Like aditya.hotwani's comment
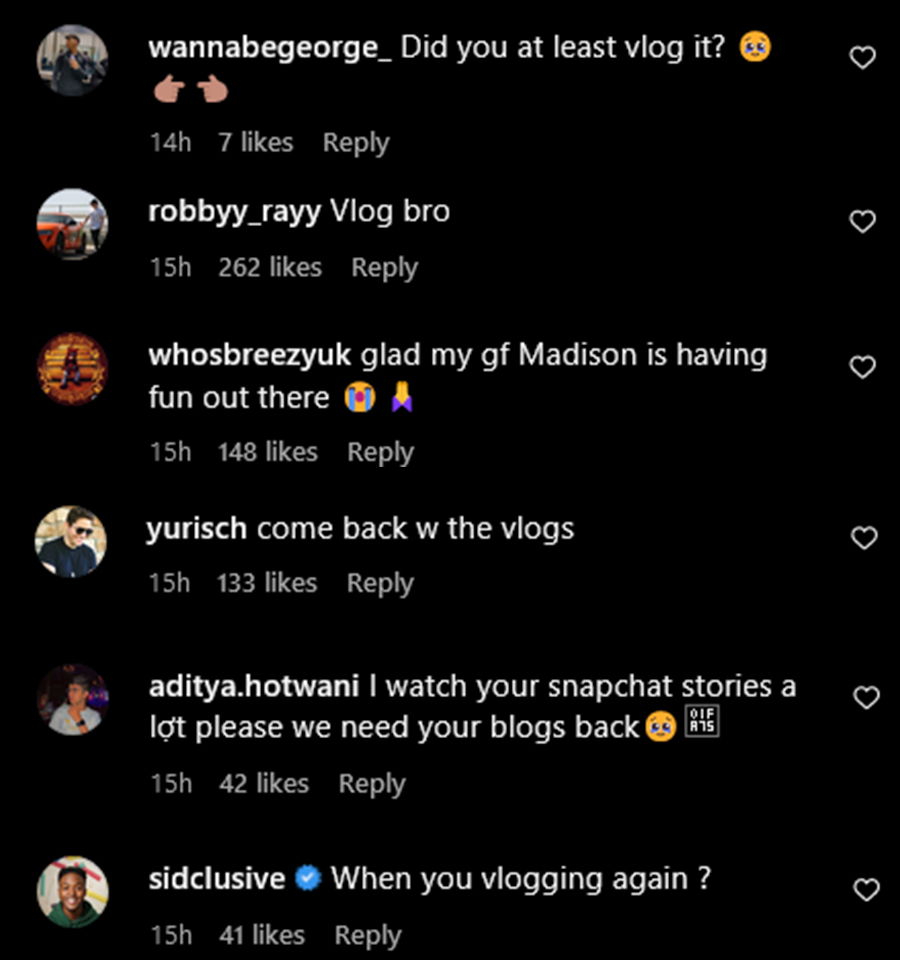Image resolution: width=900 pixels, height=960 pixels. 866,697
